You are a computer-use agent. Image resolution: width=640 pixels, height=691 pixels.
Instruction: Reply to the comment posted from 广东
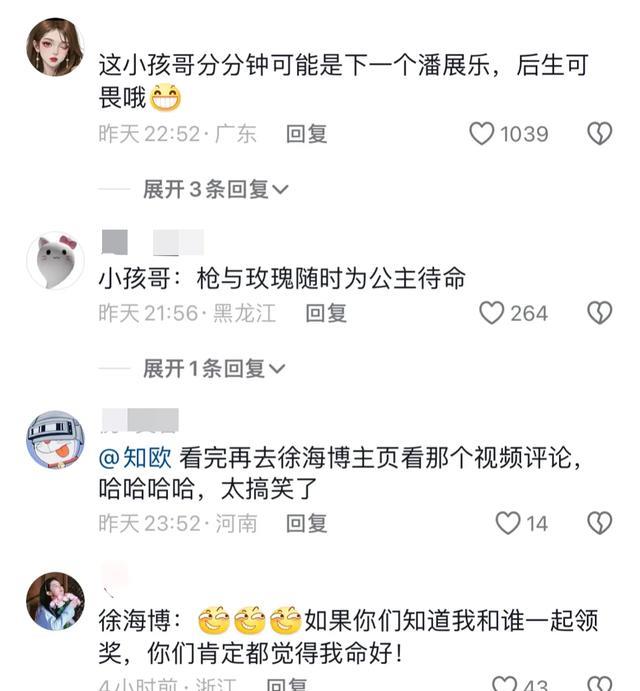[307, 133]
